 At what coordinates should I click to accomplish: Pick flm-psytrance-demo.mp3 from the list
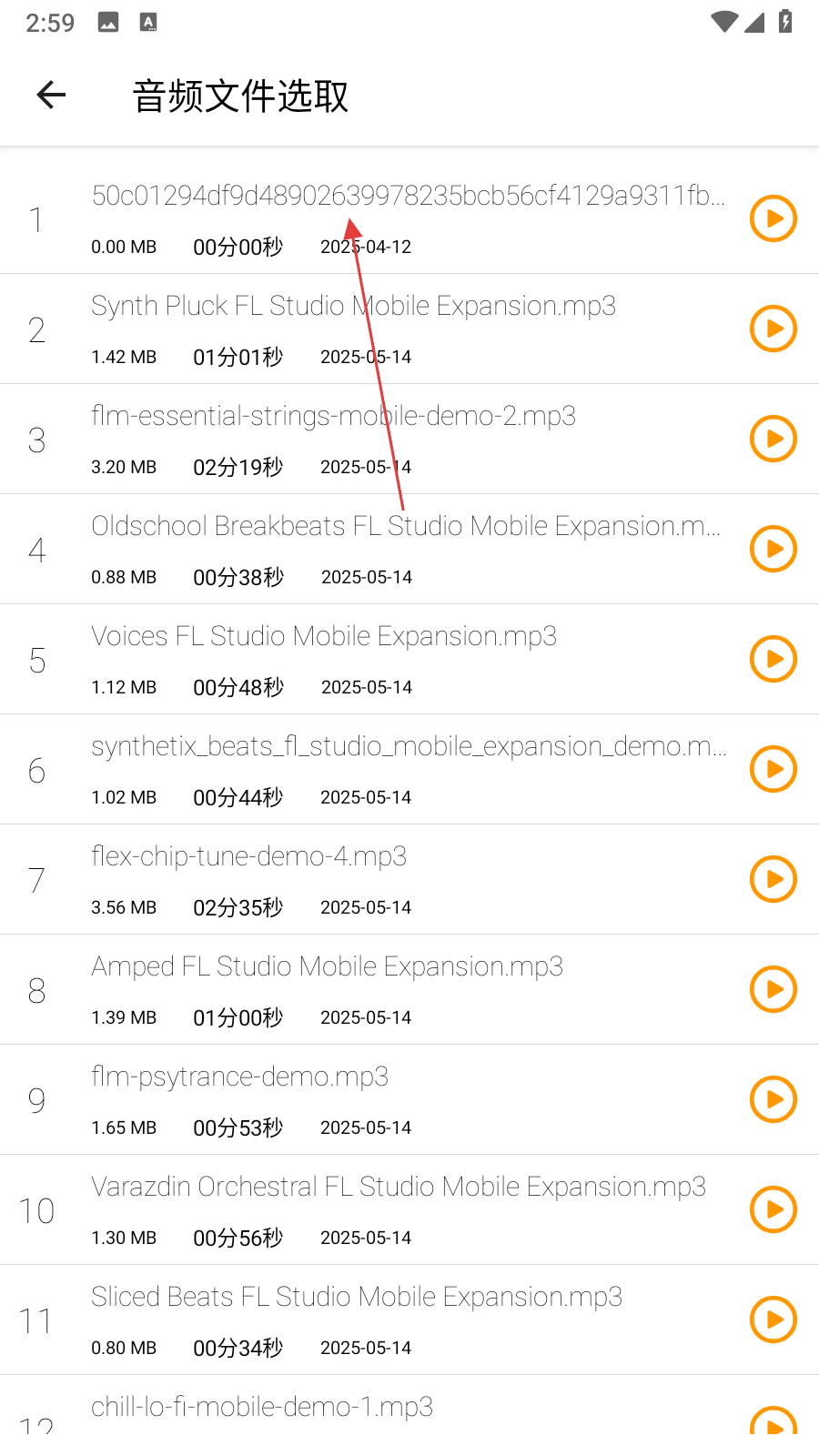point(239,1077)
